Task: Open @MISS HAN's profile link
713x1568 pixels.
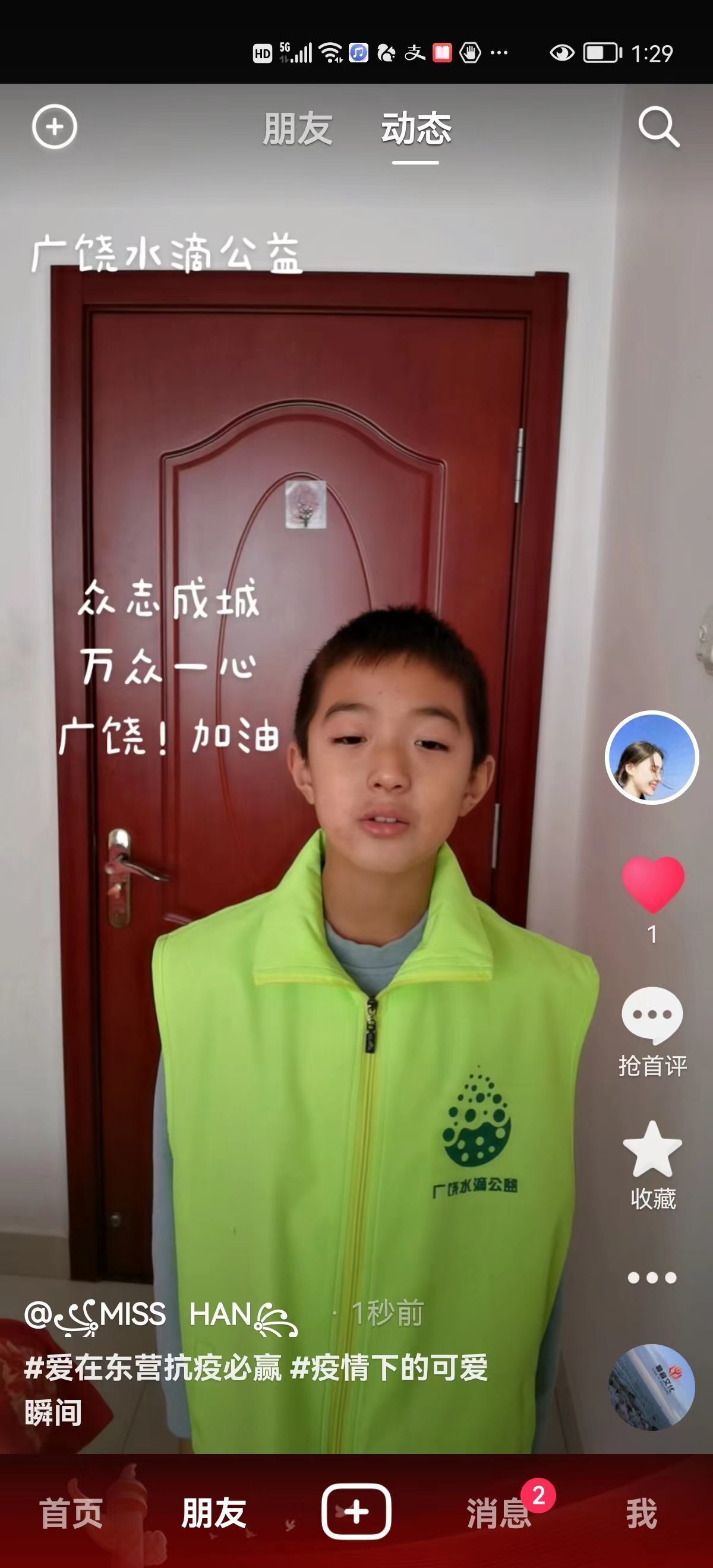Action: (161, 1316)
